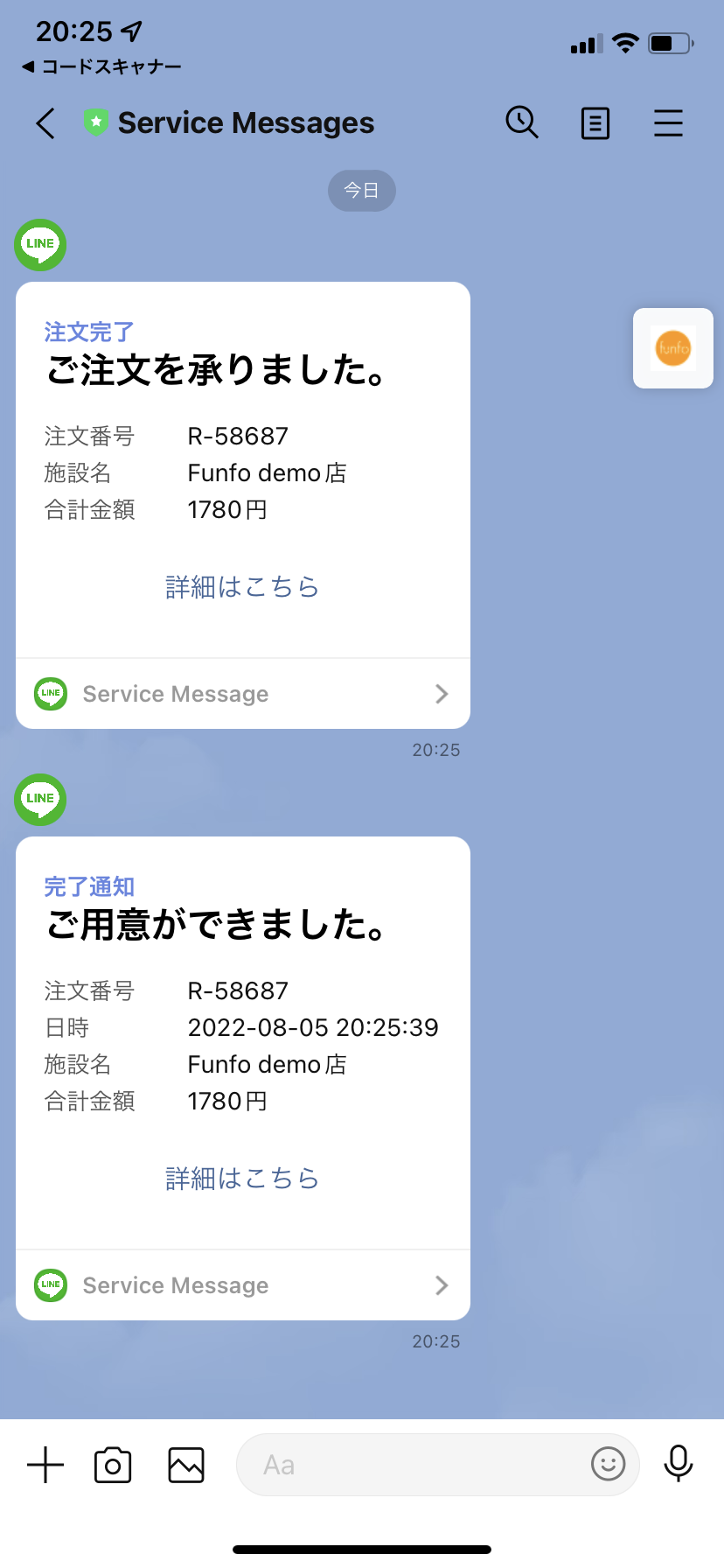This screenshot has width=724, height=1568.
Task: Open 詳細はこちら in the 注文完了 message
Action: point(242,586)
